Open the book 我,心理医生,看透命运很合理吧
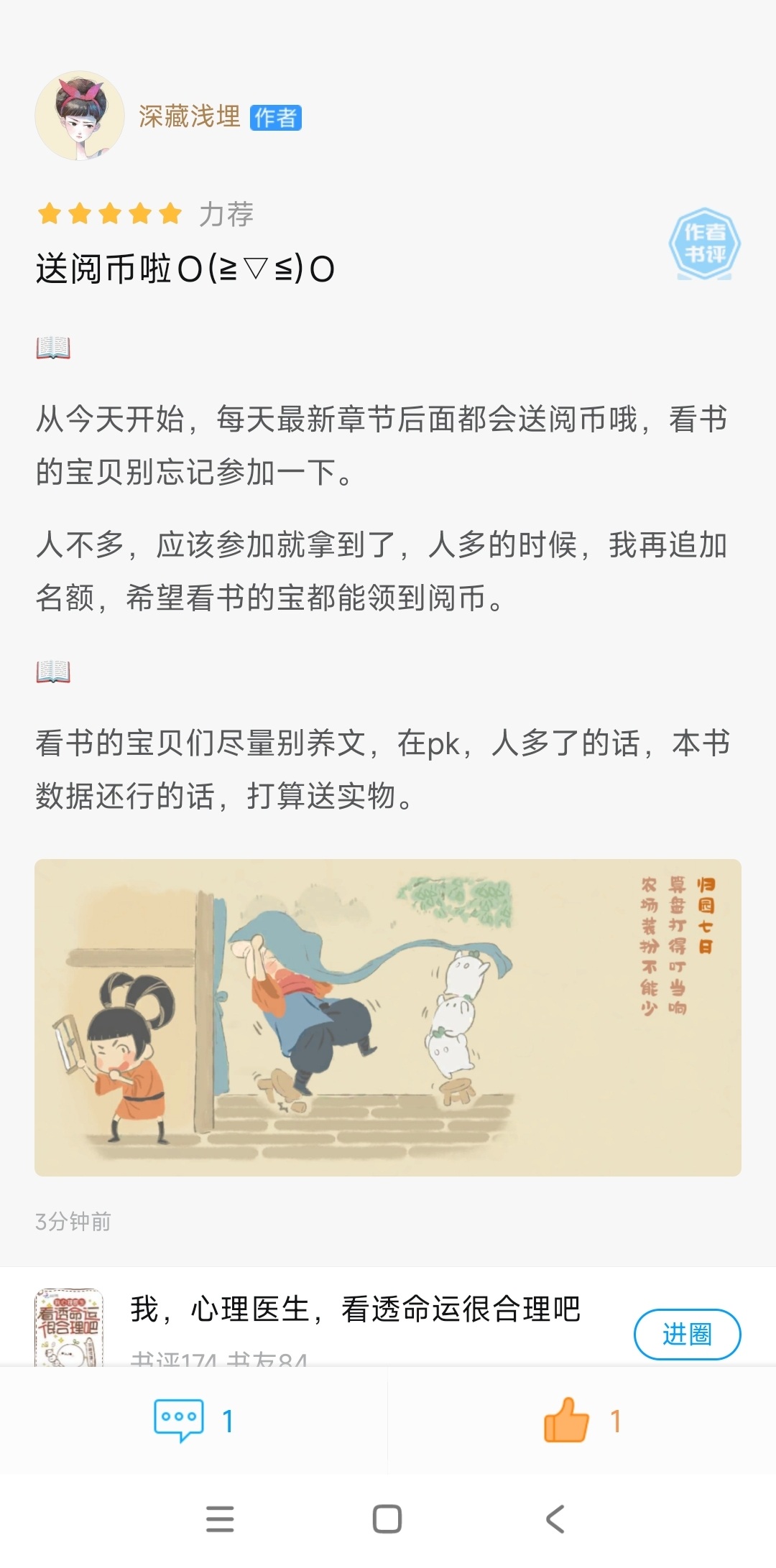This screenshot has width=776, height=1568. coord(355,1309)
